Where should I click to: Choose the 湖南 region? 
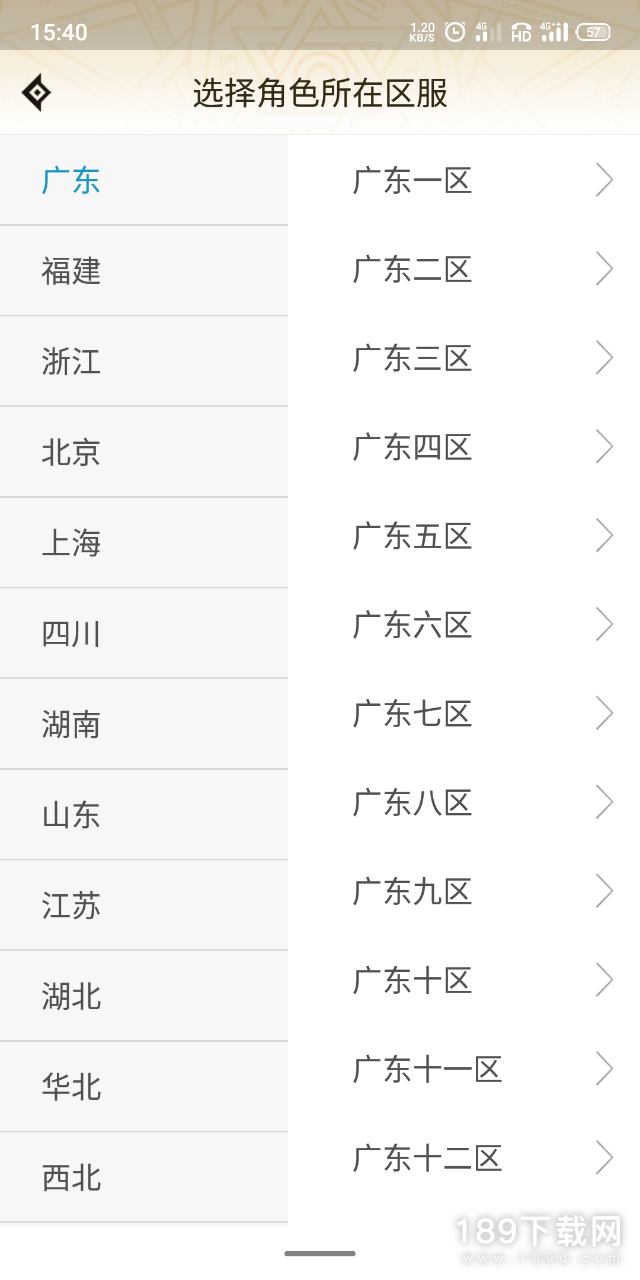tap(144, 724)
